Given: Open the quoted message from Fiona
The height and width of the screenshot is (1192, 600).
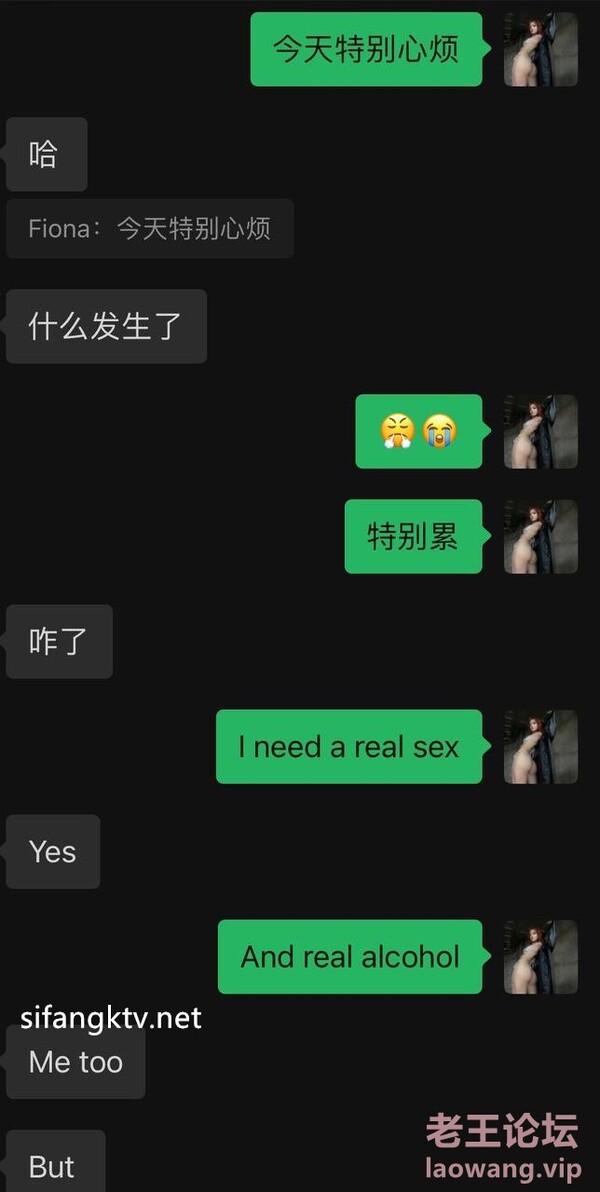Looking at the screenshot, I should pyautogui.click(x=150, y=229).
